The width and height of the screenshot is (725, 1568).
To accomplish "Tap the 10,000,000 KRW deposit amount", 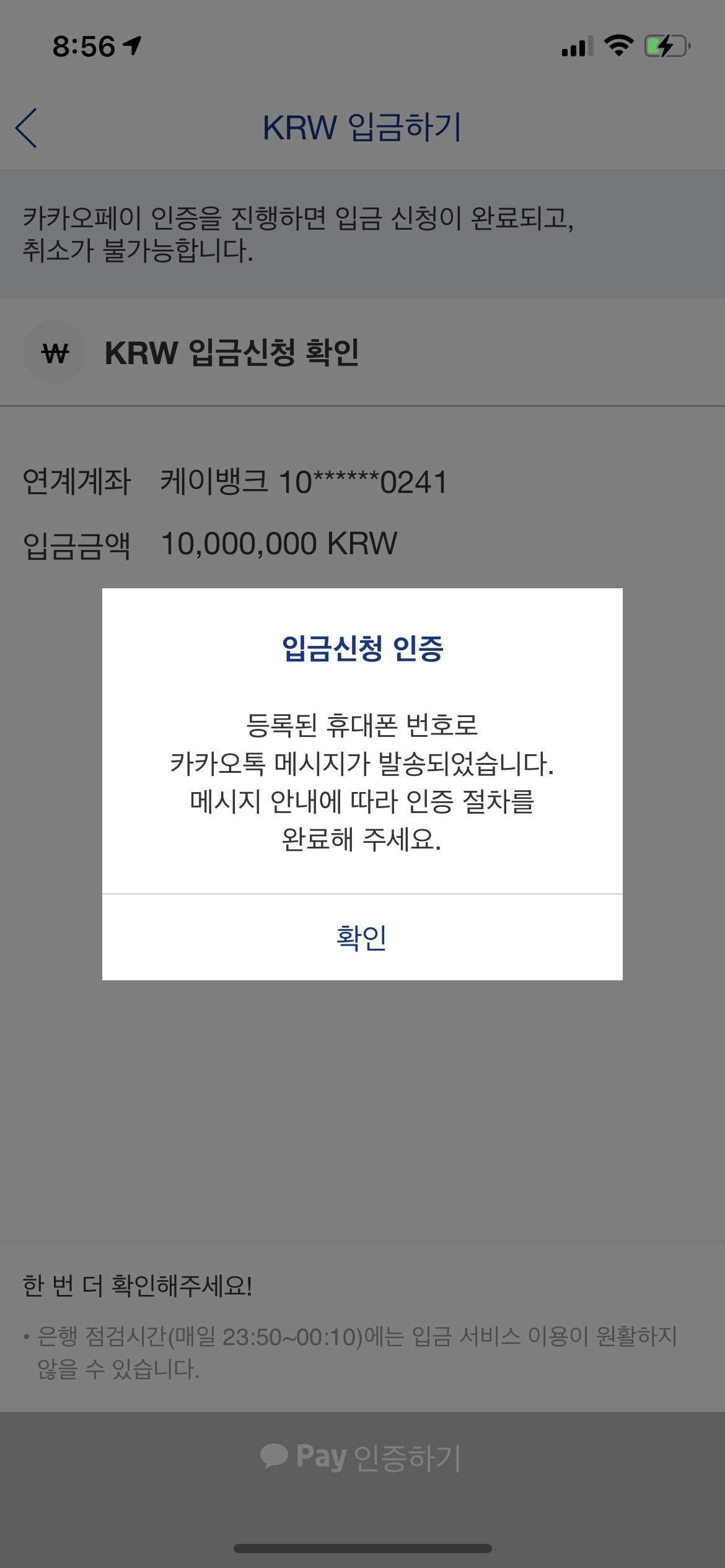I will click(279, 545).
